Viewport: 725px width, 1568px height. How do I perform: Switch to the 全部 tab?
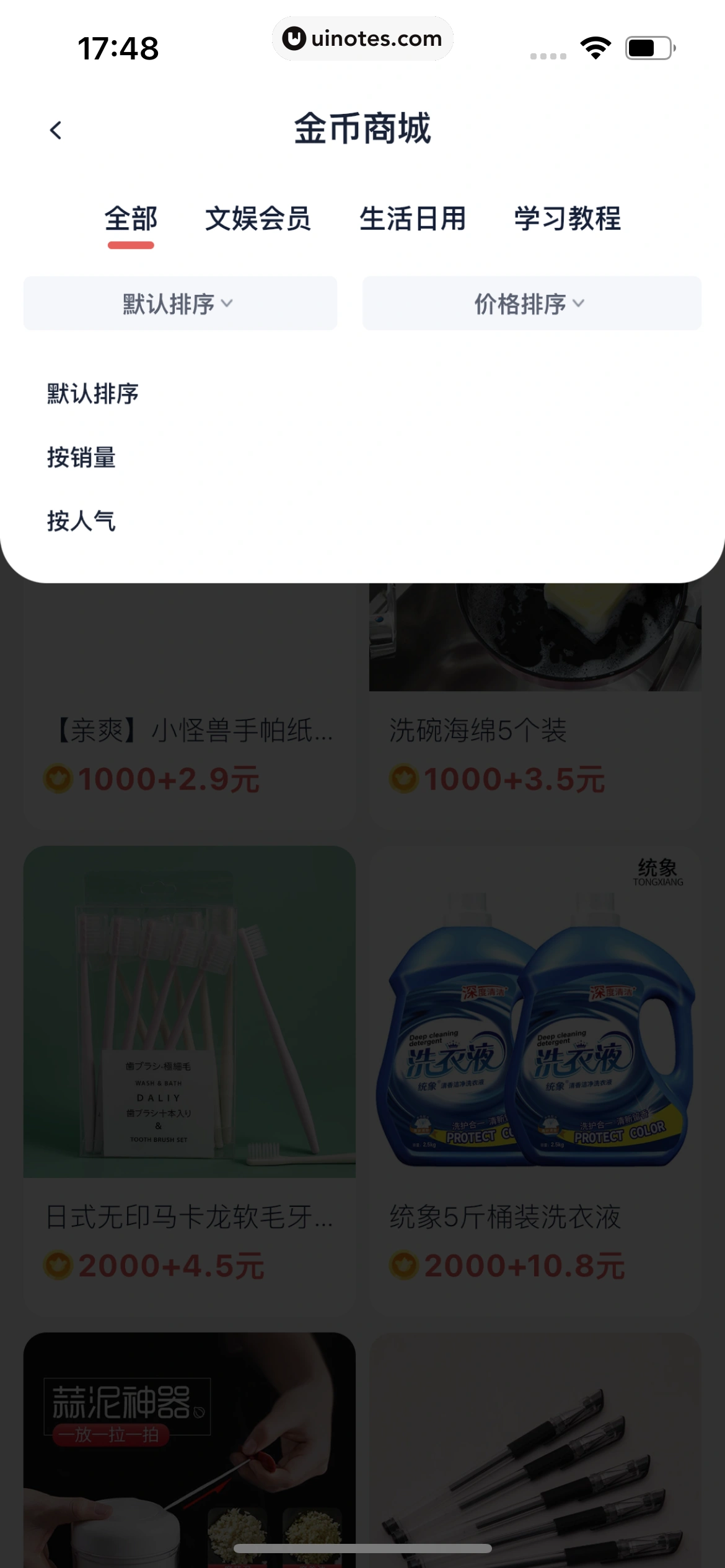[131, 219]
